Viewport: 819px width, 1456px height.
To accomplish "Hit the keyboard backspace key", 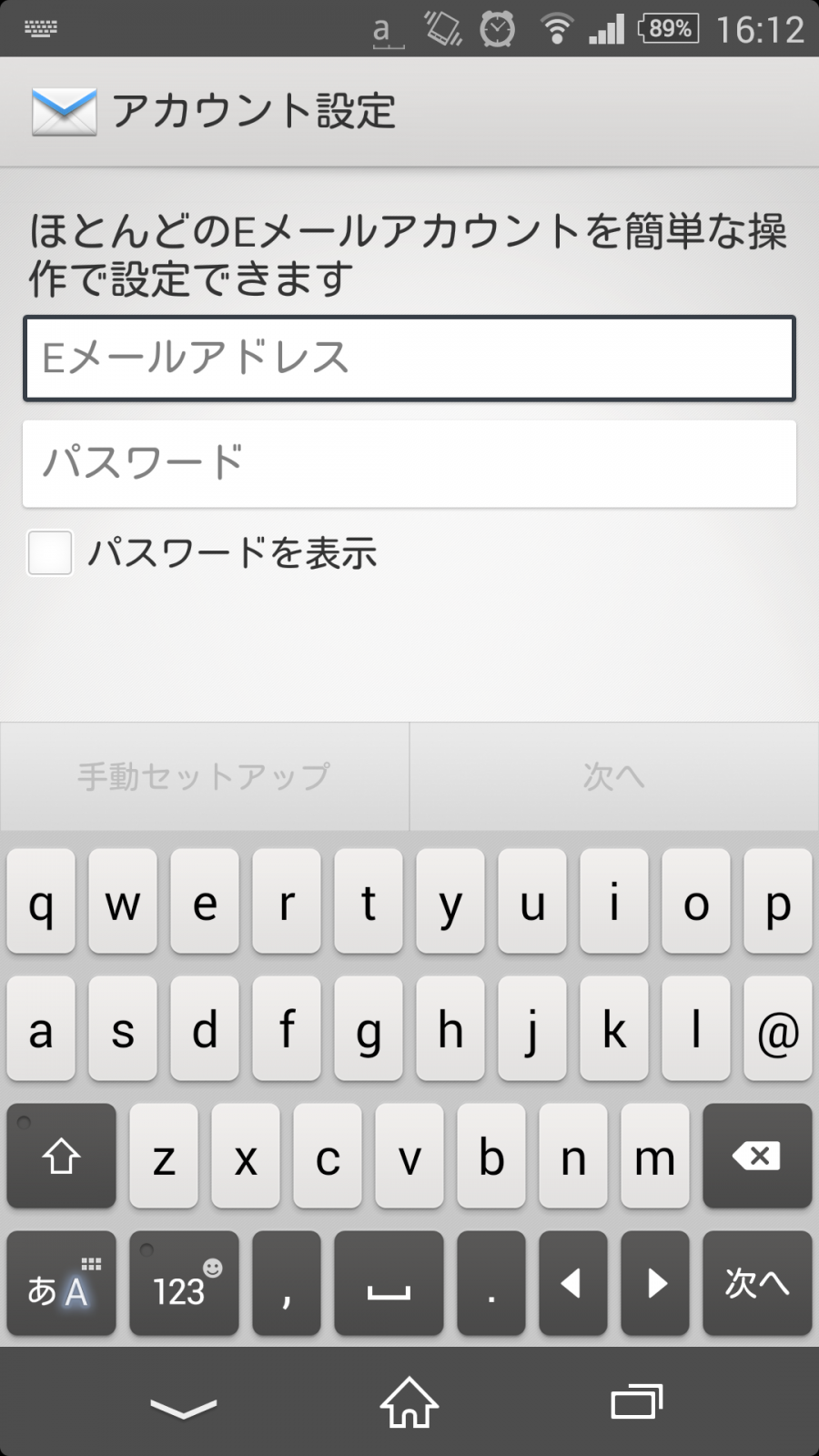I will 757,1156.
